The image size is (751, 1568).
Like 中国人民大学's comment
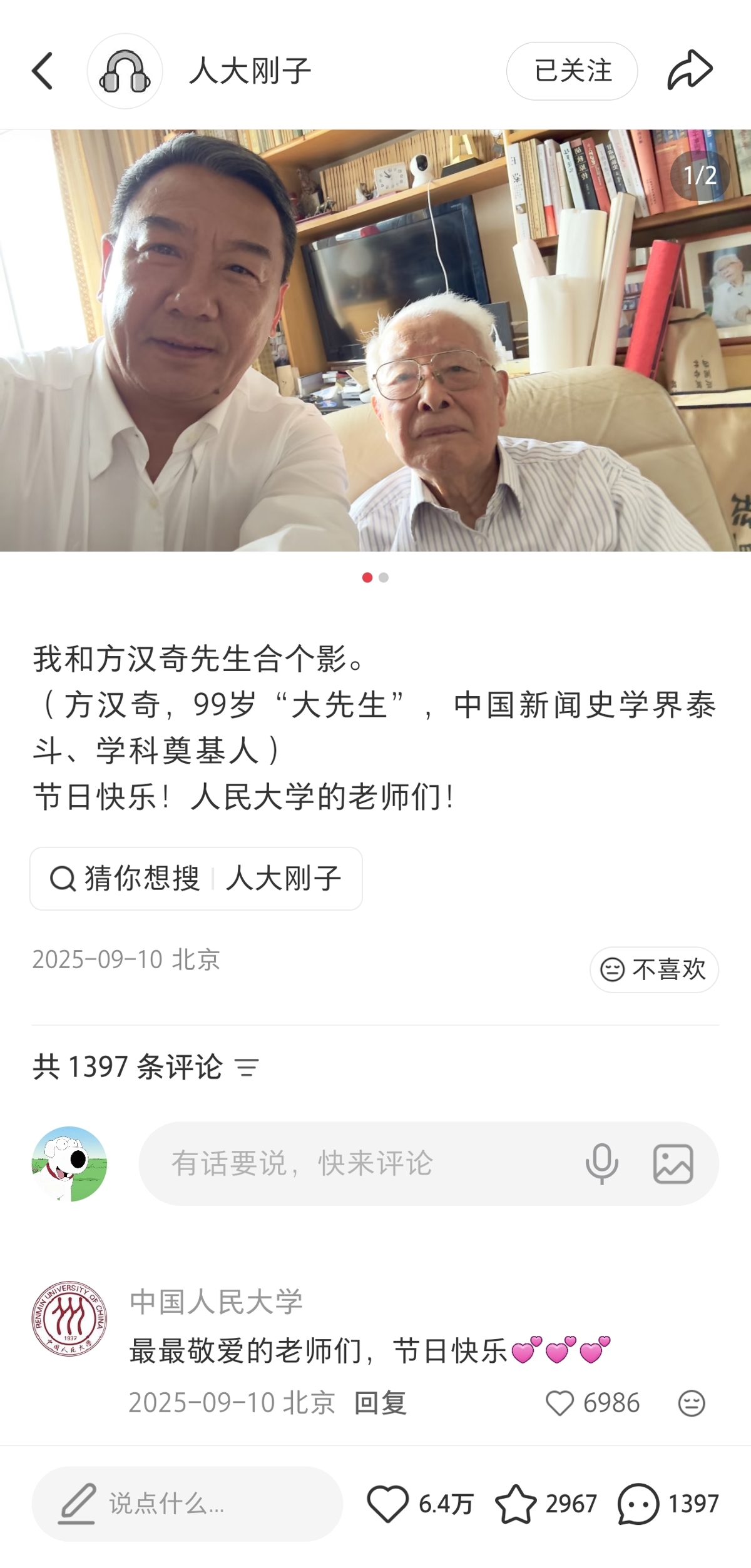(x=560, y=1403)
